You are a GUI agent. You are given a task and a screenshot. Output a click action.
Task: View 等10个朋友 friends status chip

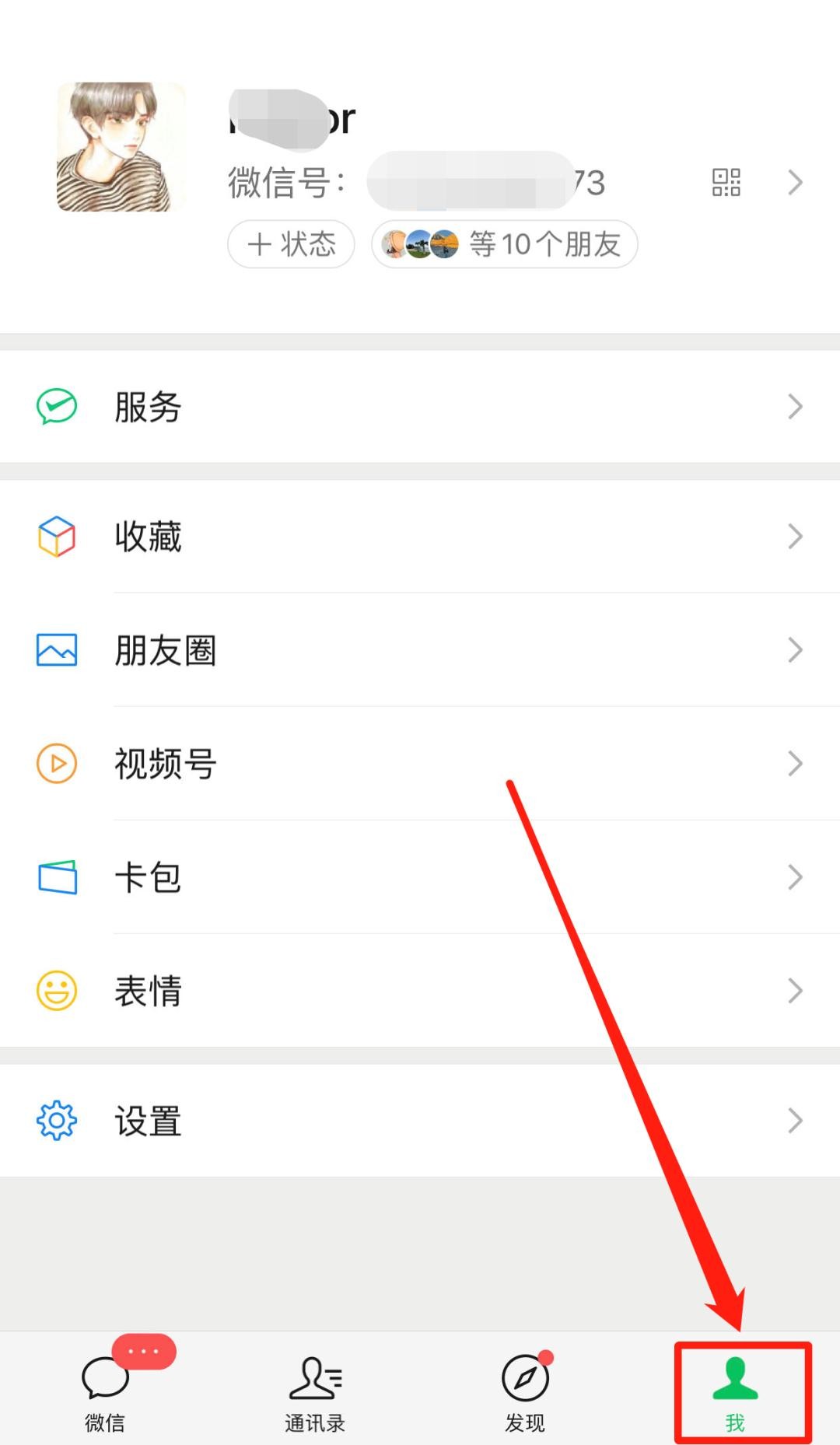[x=505, y=244]
